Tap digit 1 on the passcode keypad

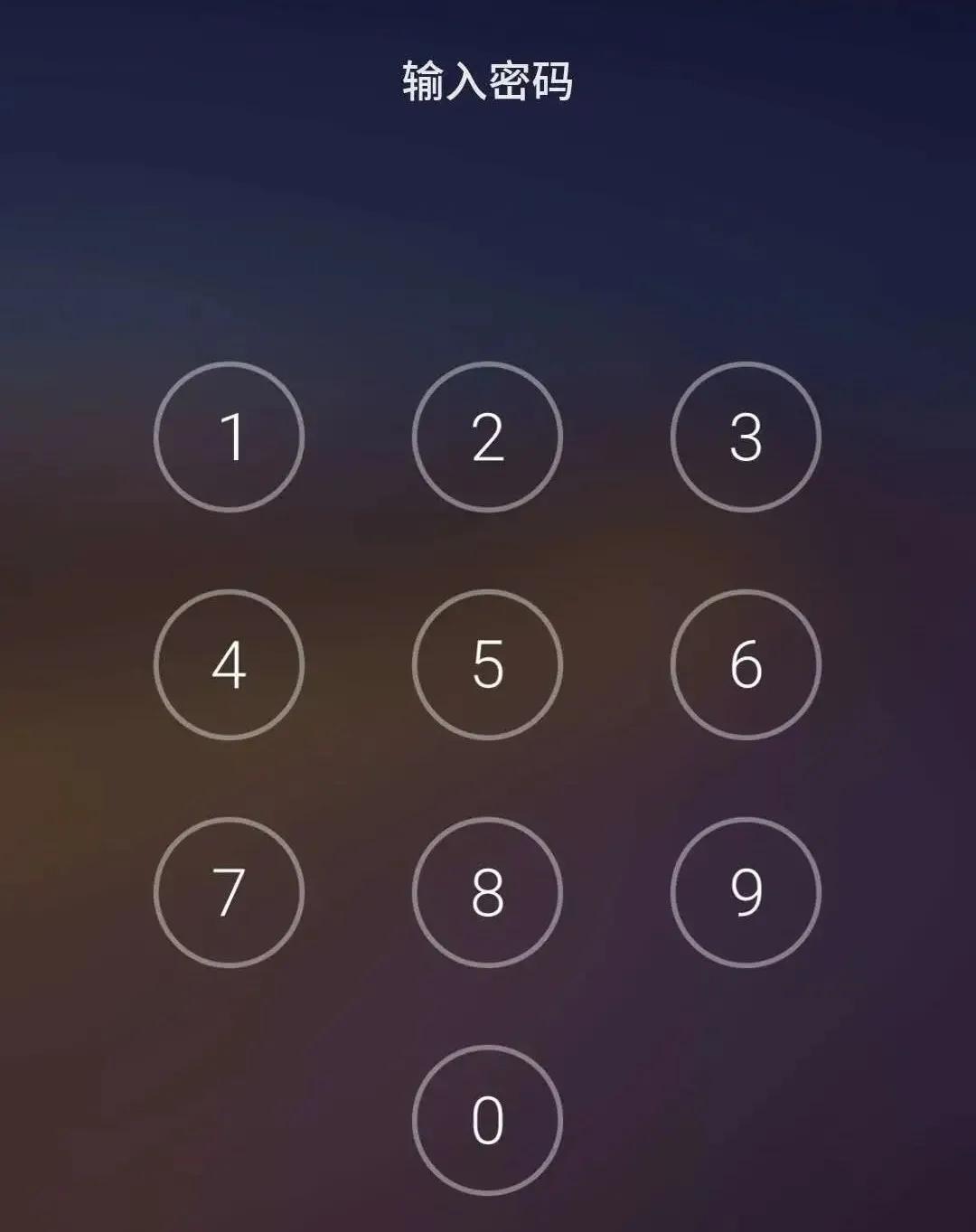229,437
